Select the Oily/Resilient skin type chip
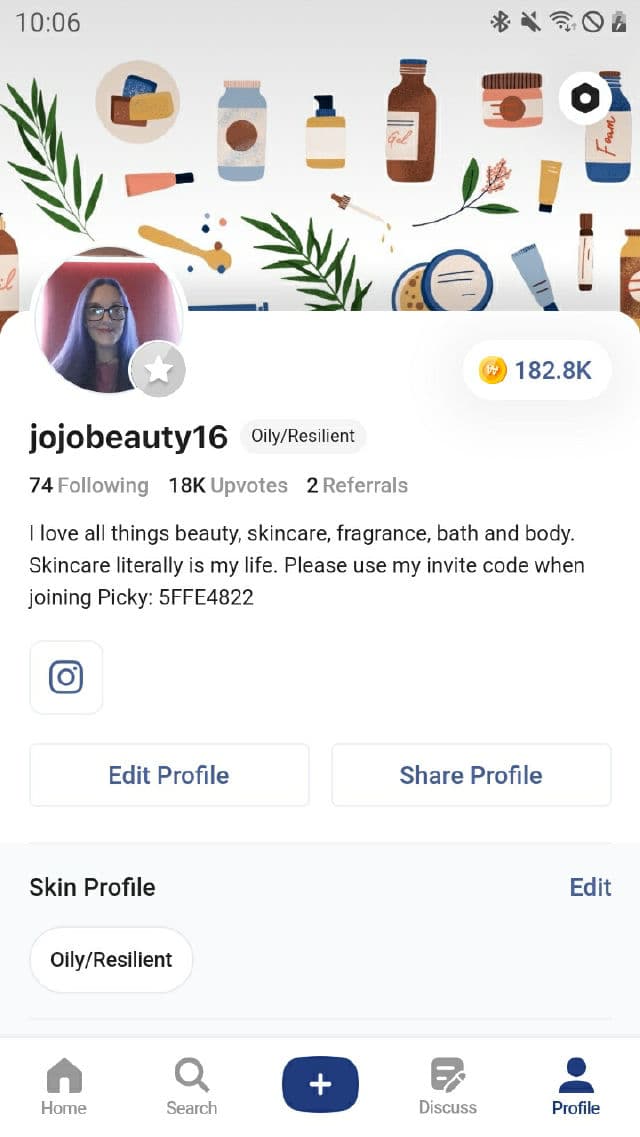The image size is (640, 1137). [x=111, y=960]
